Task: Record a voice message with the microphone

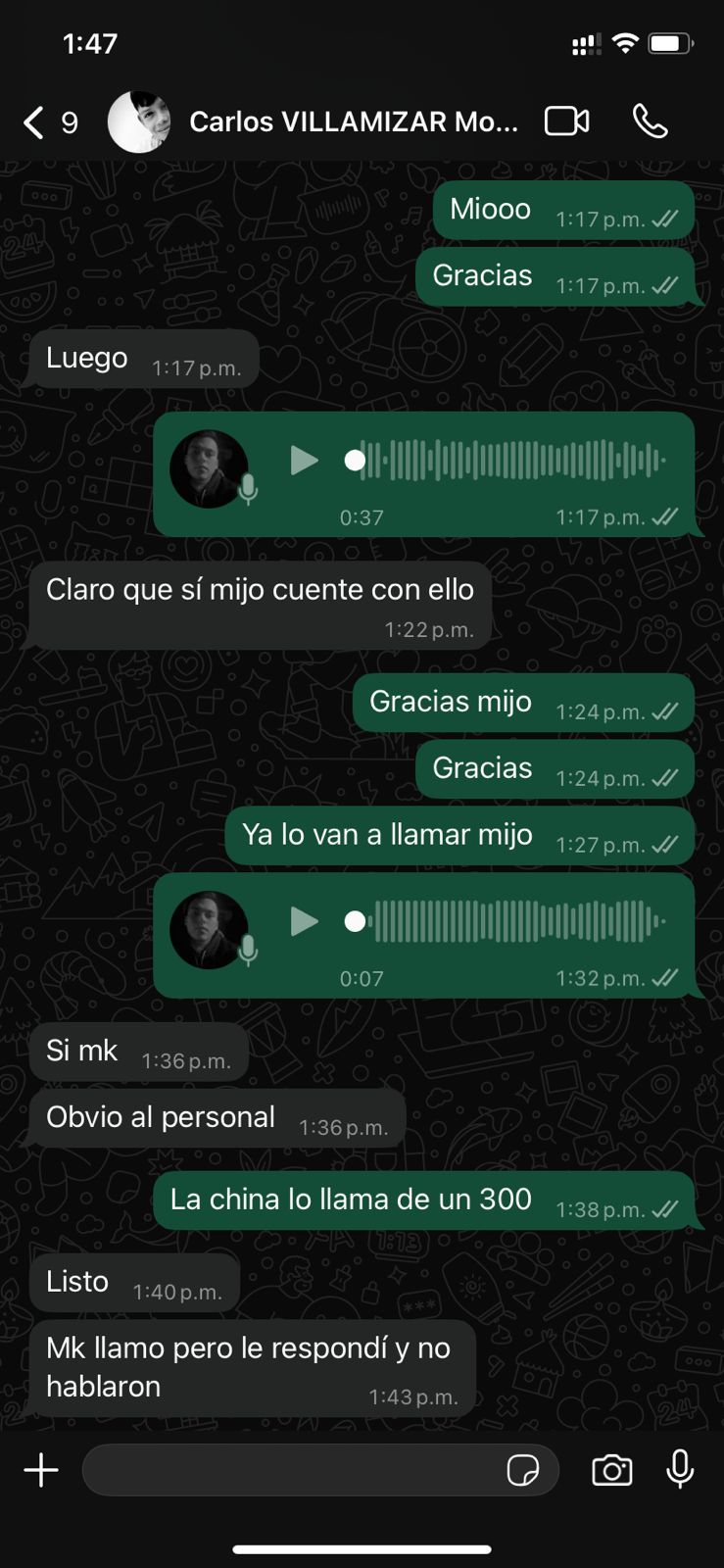Action: pos(680,1470)
